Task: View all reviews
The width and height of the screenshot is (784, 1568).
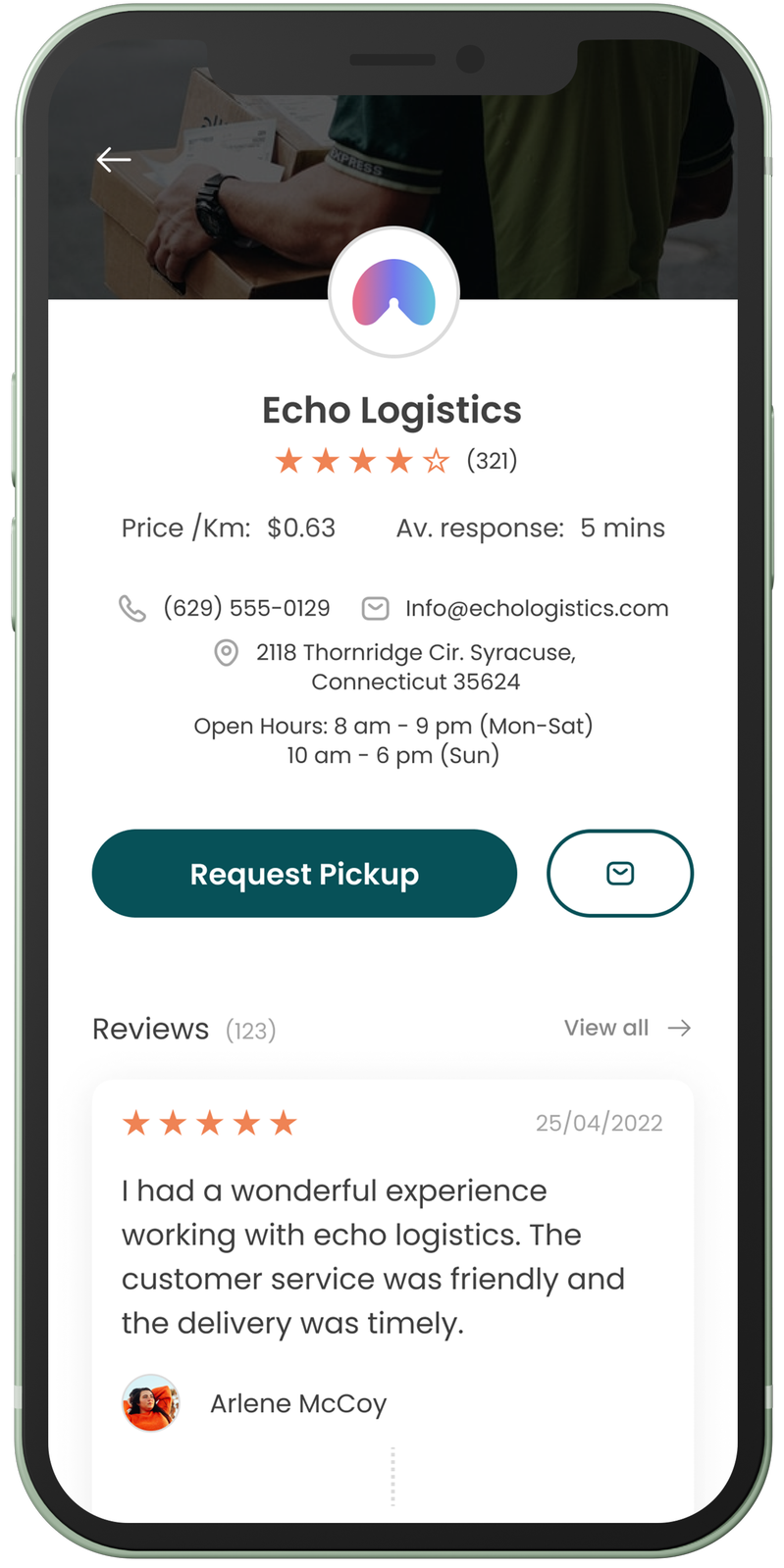Action: point(626,1028)
